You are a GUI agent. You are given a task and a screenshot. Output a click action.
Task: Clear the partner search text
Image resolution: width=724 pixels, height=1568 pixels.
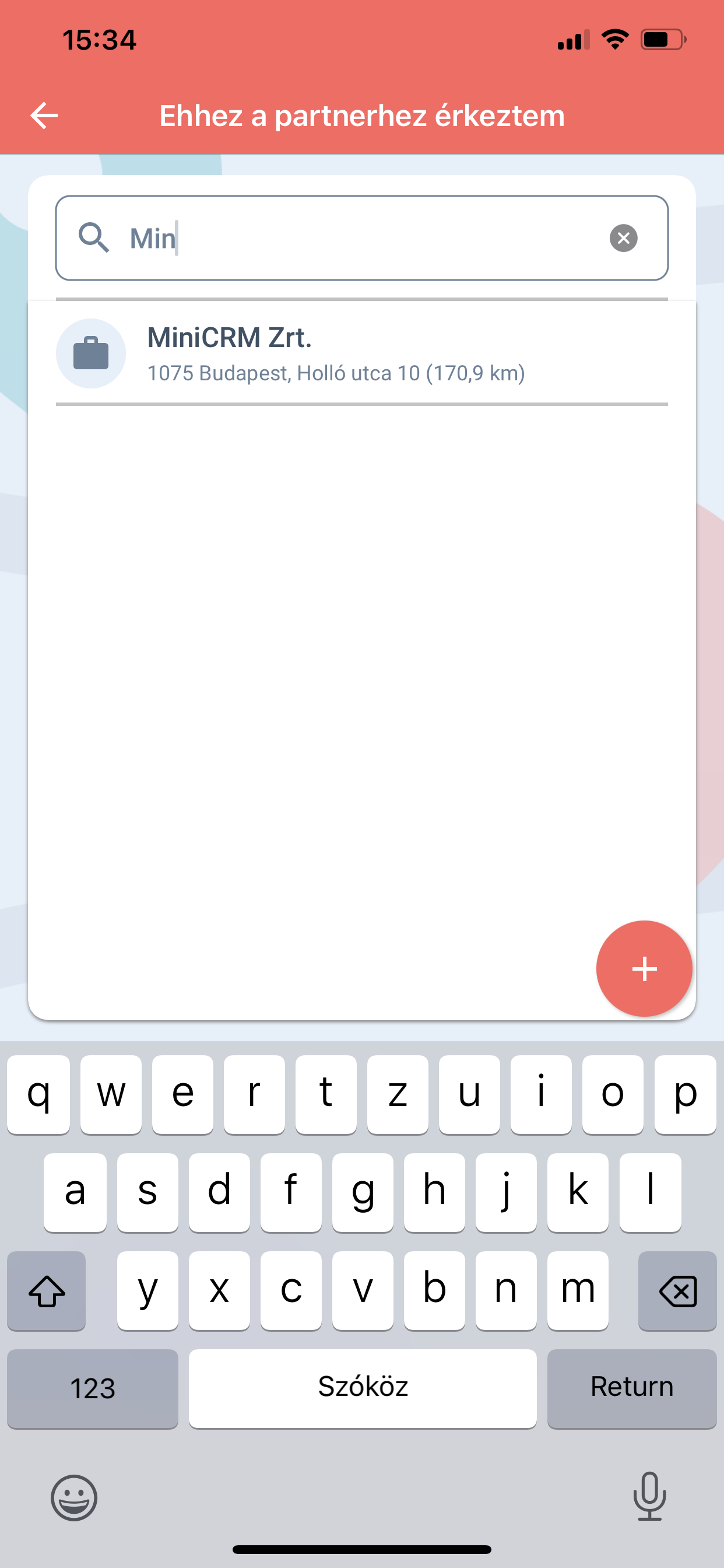click(623, 238)
